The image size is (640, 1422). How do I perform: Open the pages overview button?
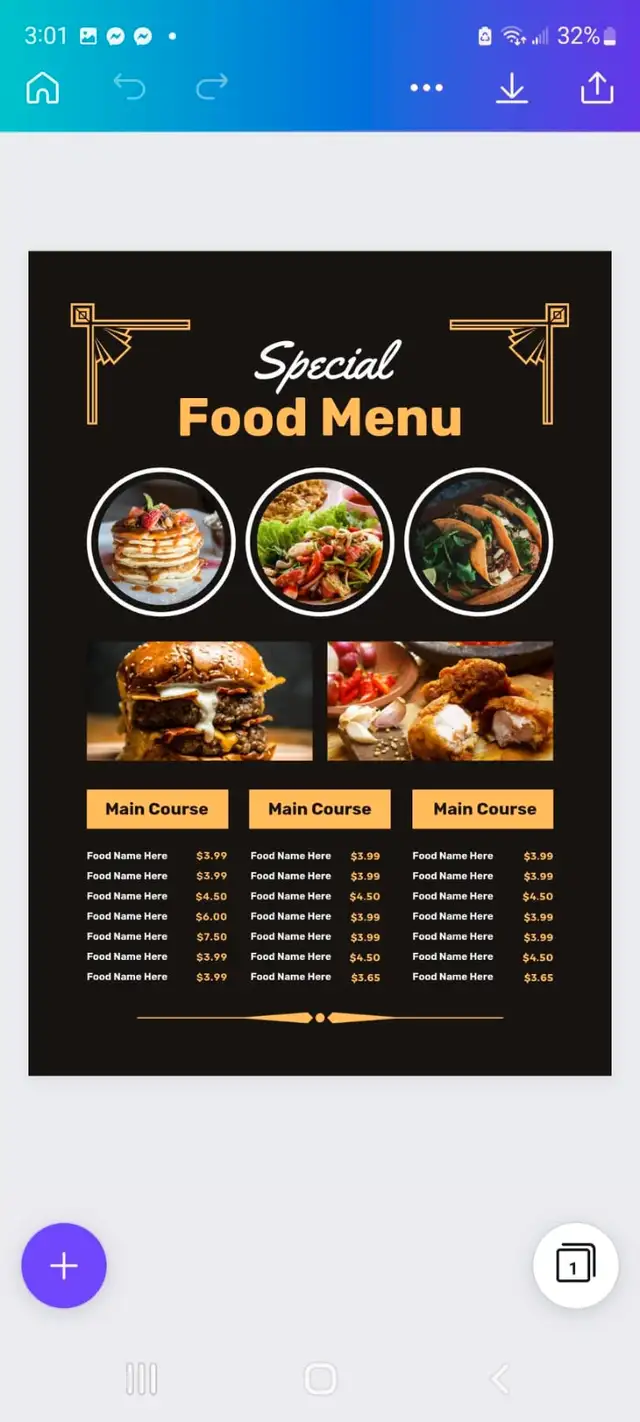pyautogui.click(x=576, y=1266)
